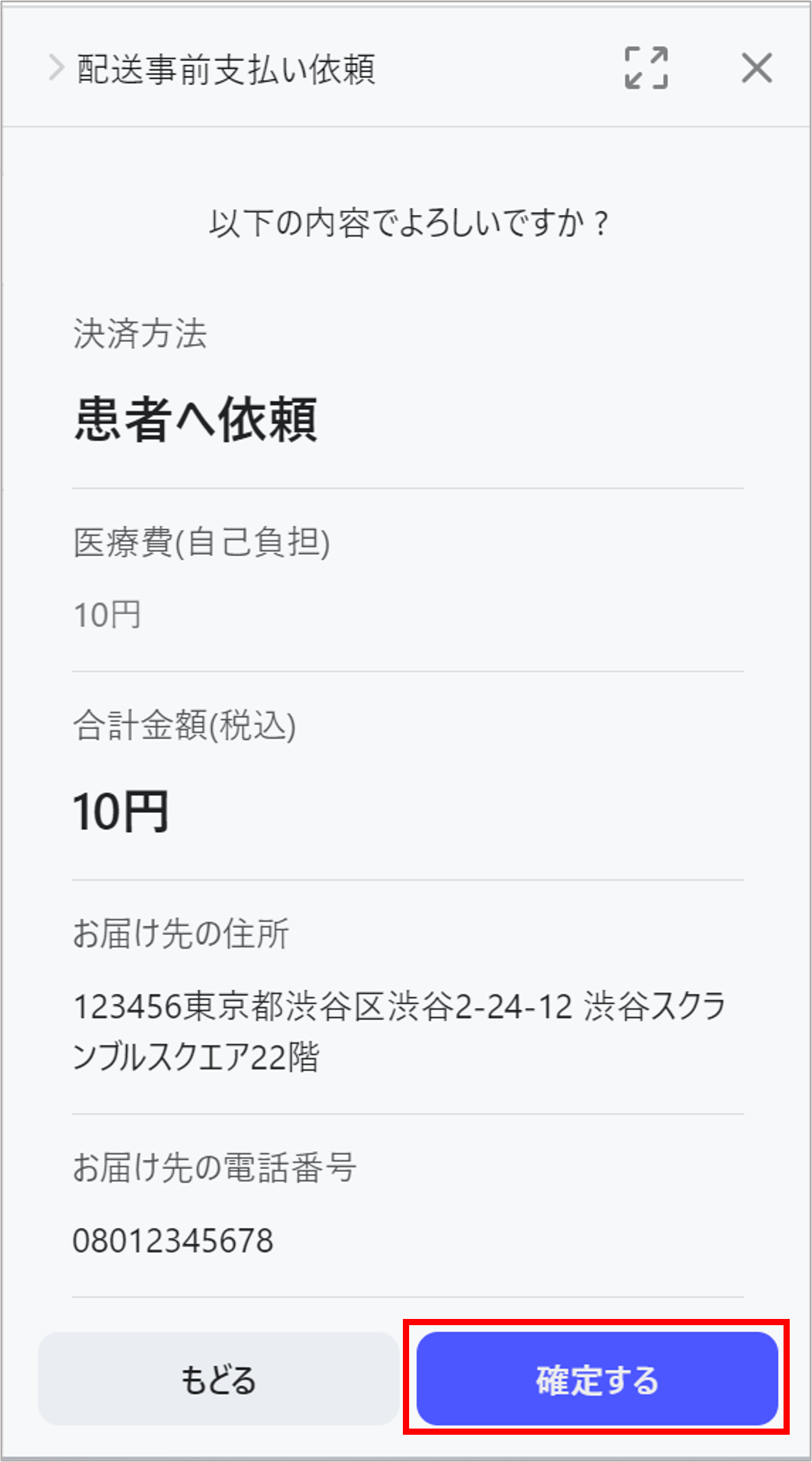
Task: Collapse the panel using the header chevron
Action: click(56, 68)
